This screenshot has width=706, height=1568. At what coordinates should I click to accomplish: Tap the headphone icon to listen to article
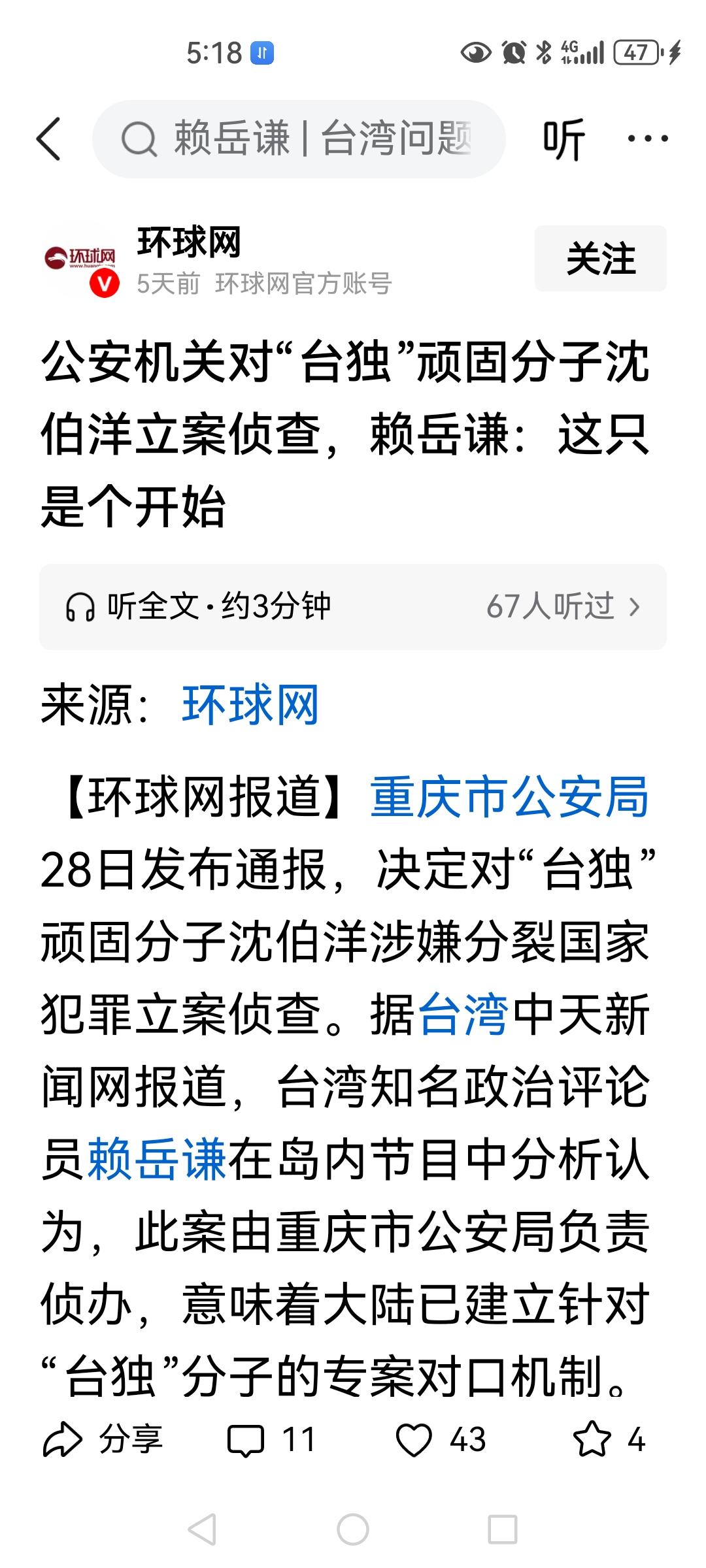click(82, 606)
